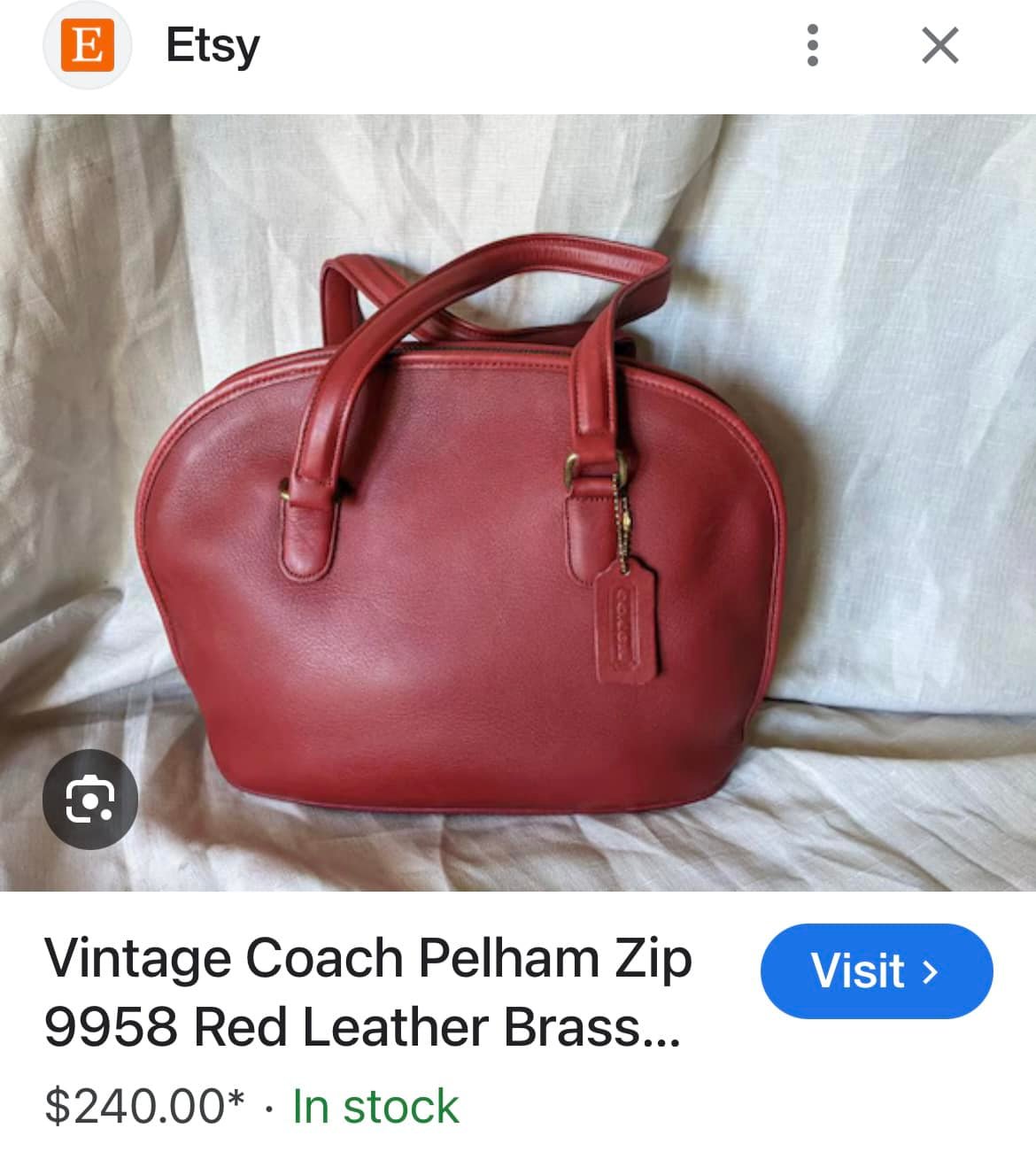Search this image with Lens
The image size is (1036, 1152).
coord(89,799)
